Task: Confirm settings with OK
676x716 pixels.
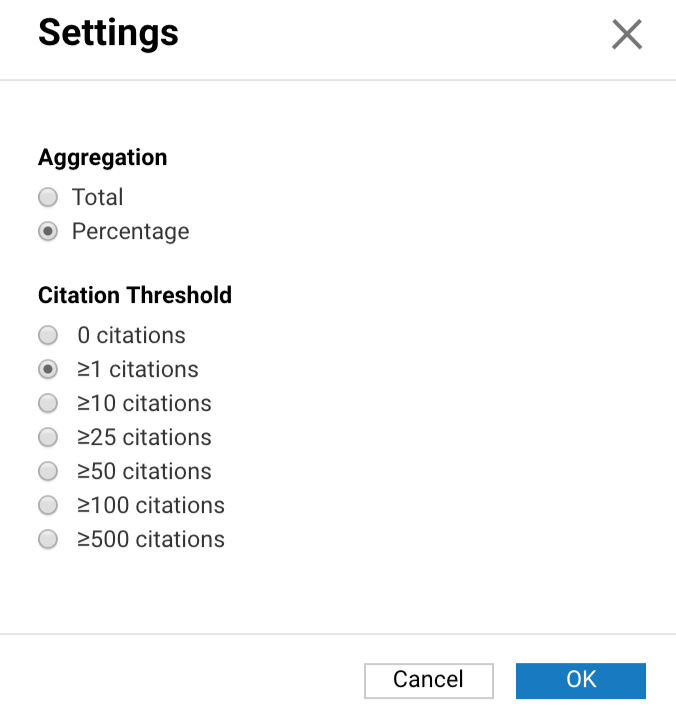Action: click(581, 680)
